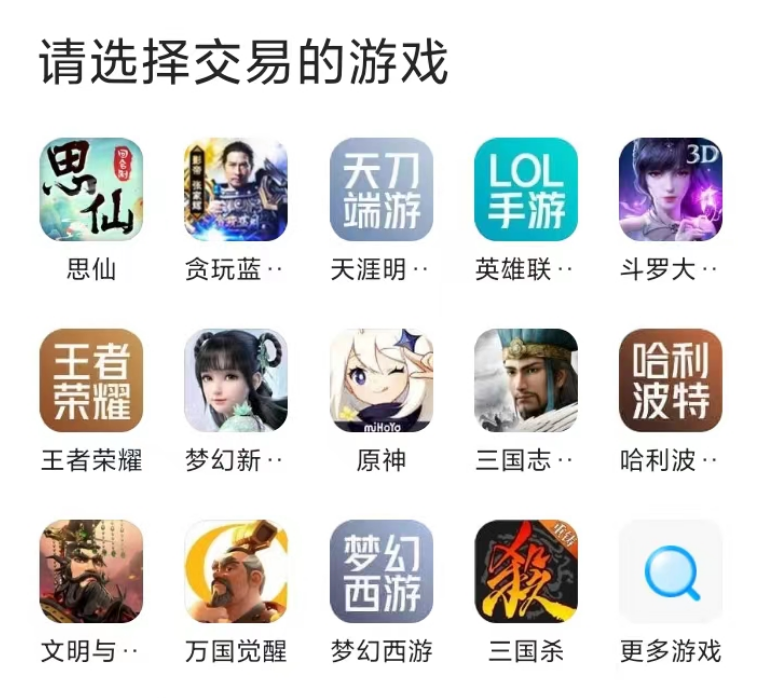The height and width of the screenshot is (698, 778).
Task: Open the 梦幻西游 game option
Action: click(x=381, y=572)
